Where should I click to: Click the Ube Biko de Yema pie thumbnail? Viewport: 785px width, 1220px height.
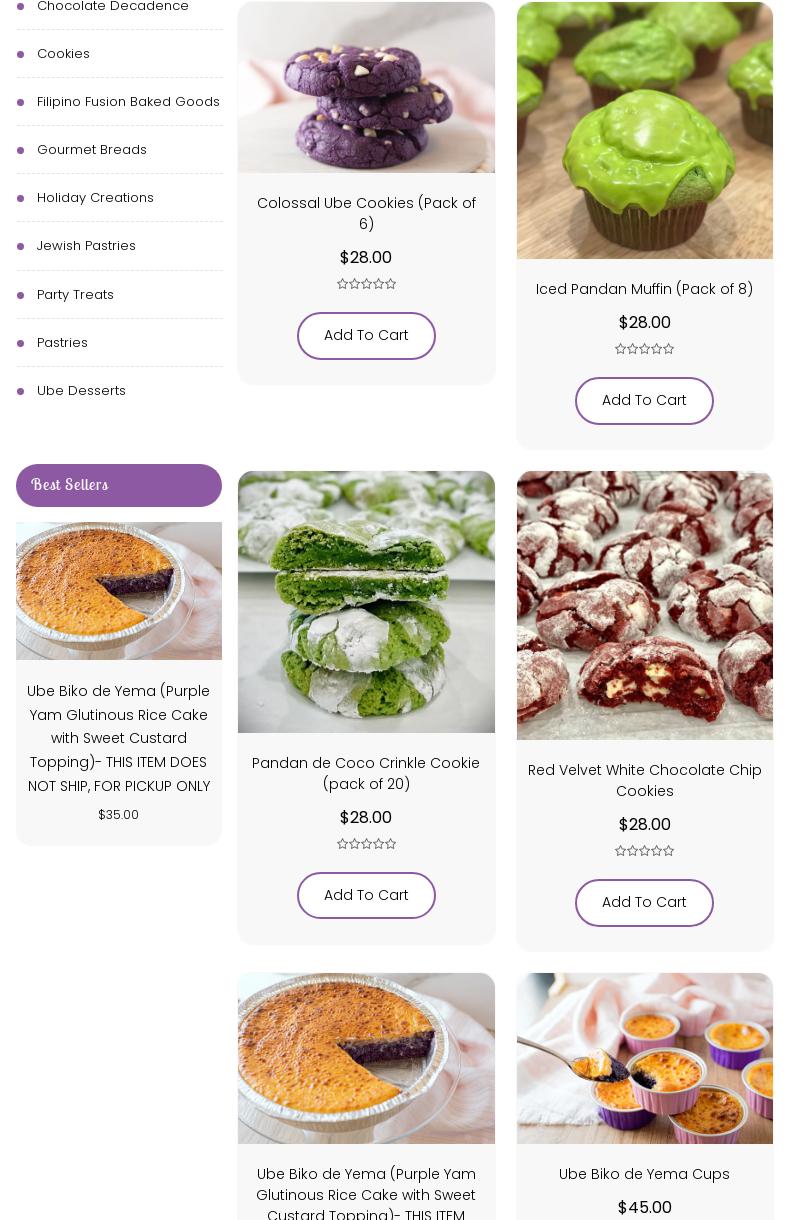point(118,591)
